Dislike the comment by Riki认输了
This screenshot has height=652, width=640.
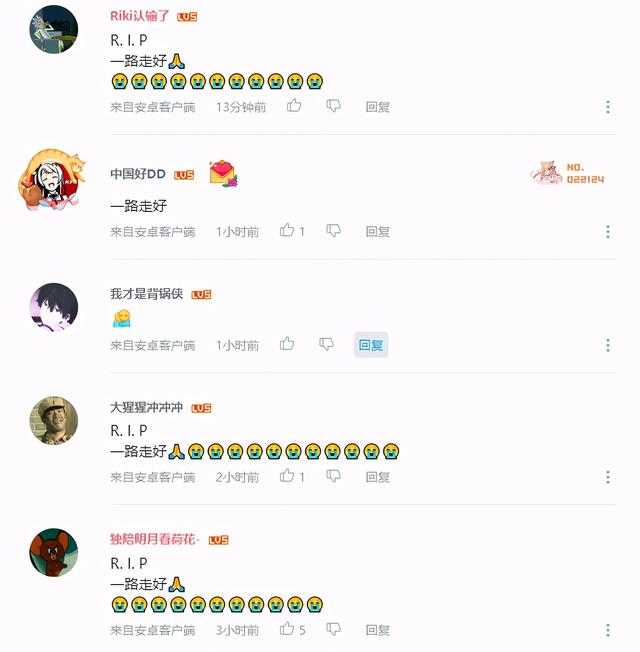pyautogui.click(x=334, y=105)
